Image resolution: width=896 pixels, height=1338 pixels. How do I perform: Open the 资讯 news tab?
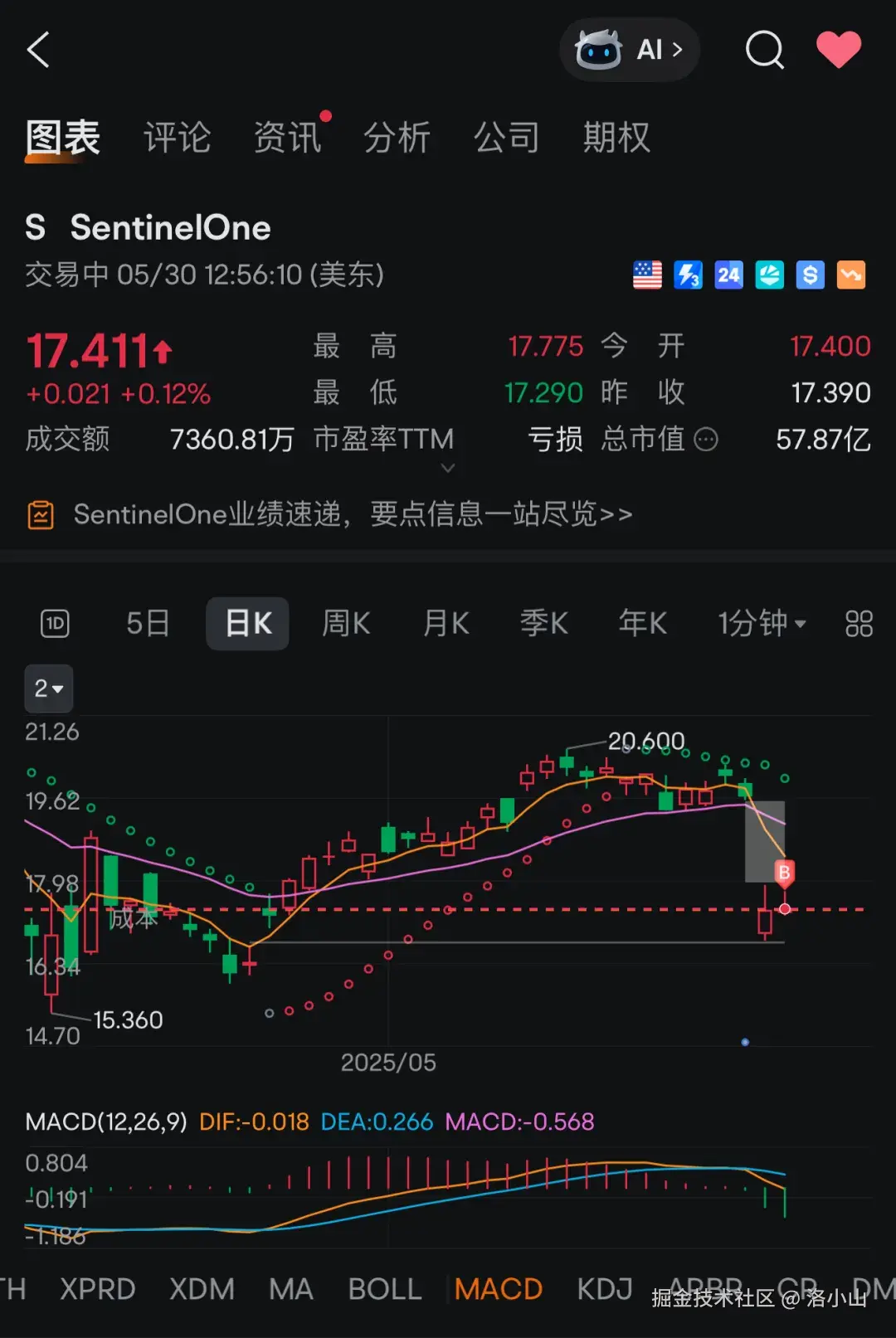287,138
